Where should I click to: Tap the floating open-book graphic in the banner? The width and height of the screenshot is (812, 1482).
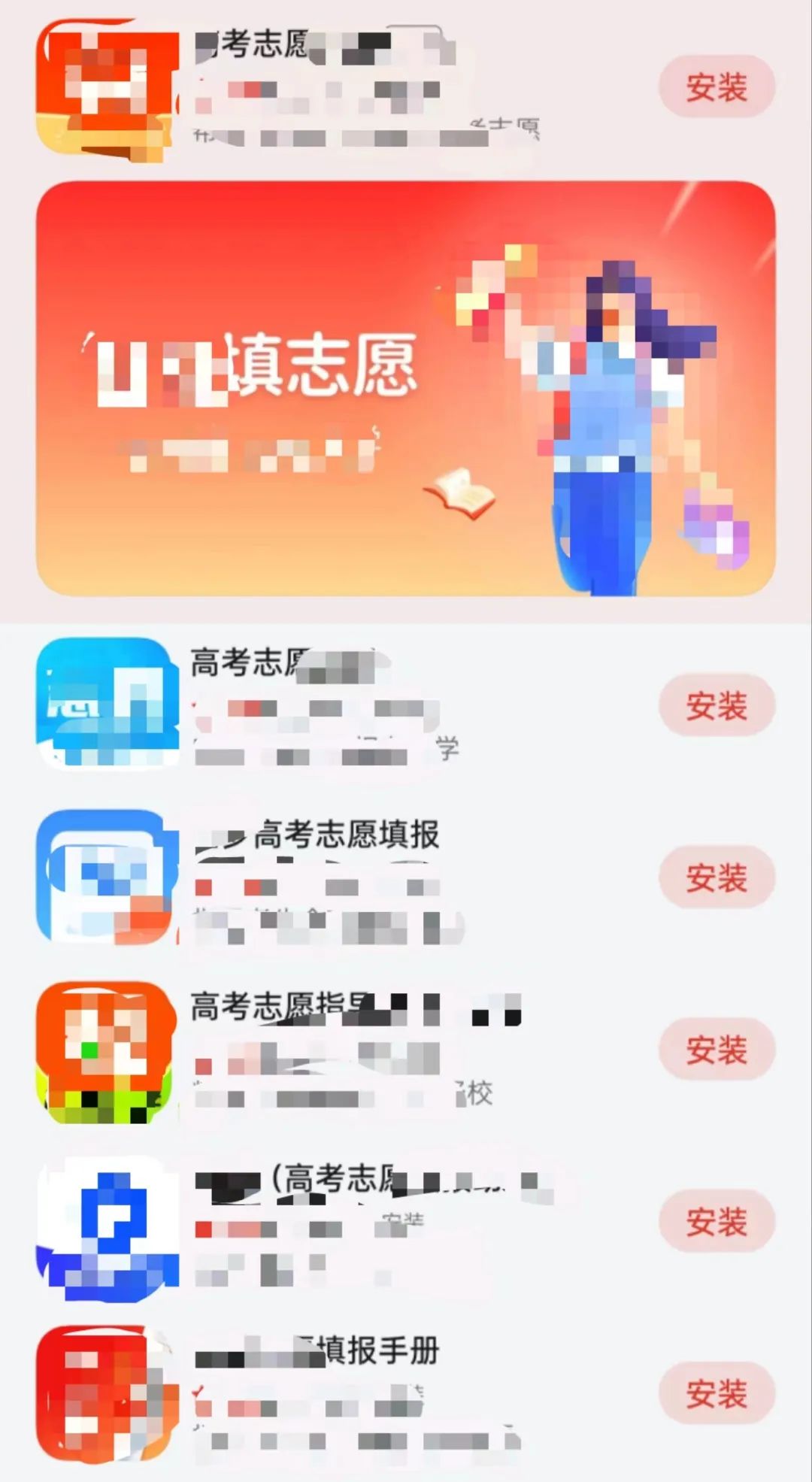point(462,492)
